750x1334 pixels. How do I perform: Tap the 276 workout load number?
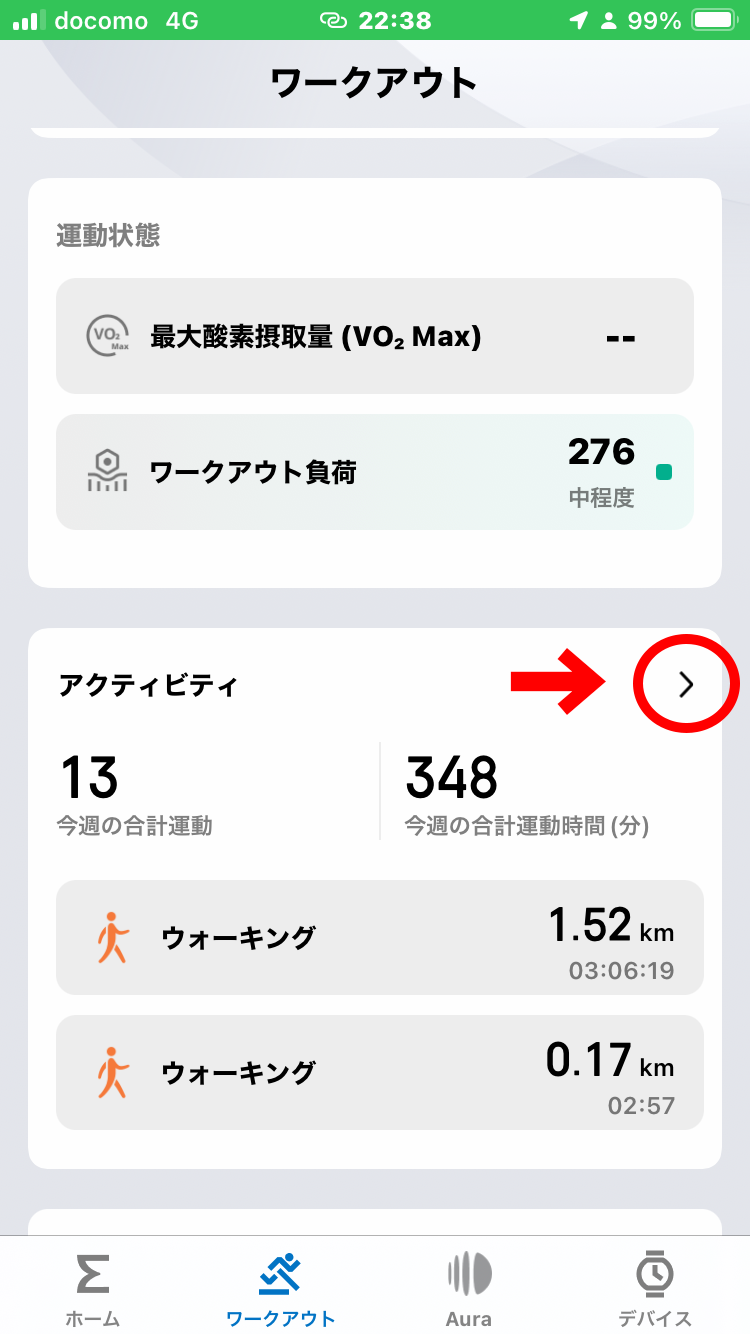click(x=600, y=452)
